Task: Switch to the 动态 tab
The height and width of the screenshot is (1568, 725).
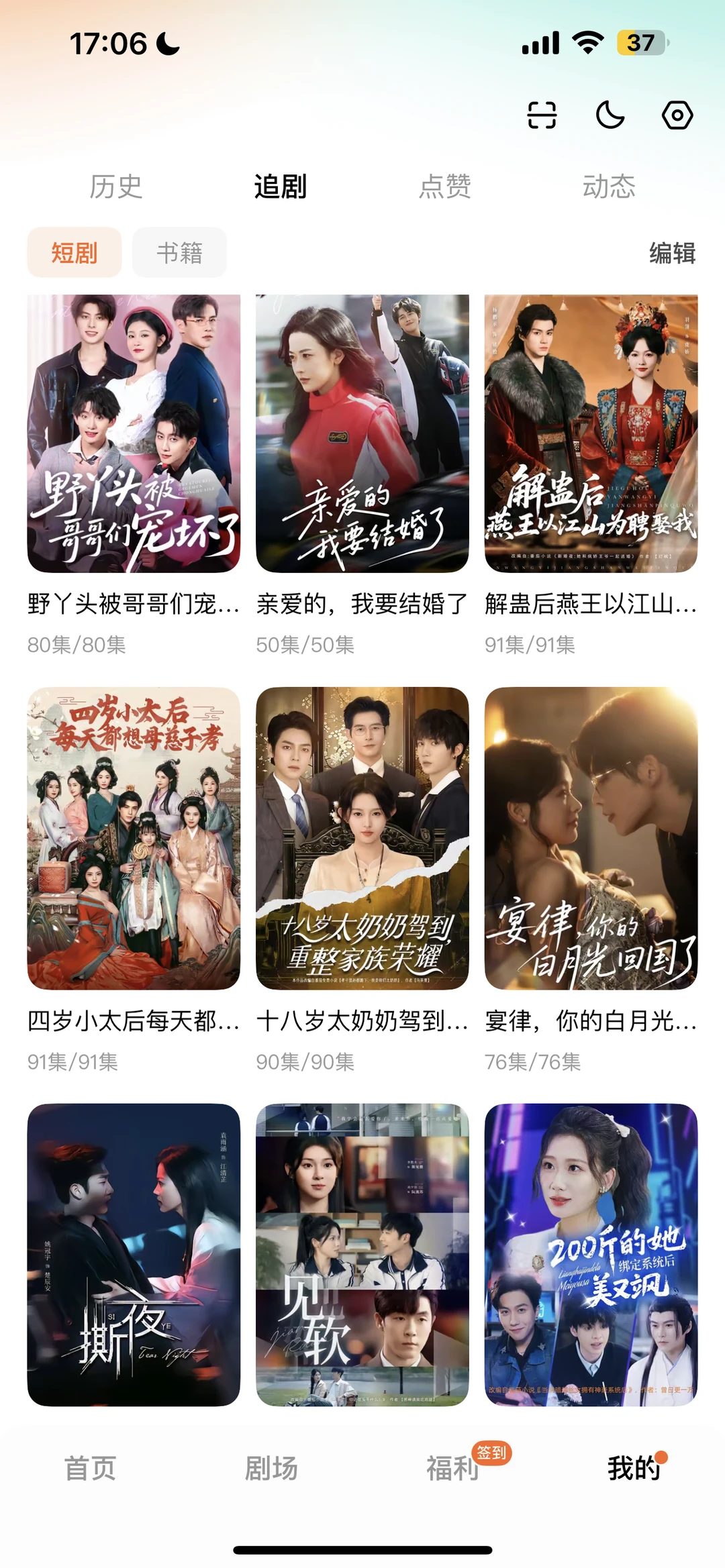Action: tap(609, 187)
